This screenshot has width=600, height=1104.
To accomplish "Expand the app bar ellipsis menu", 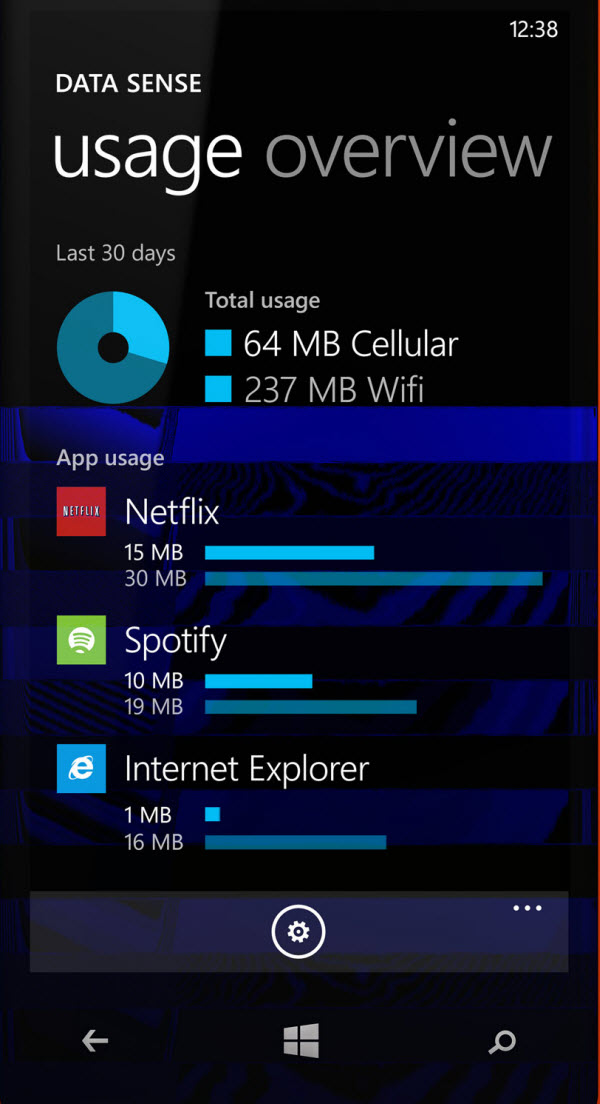I will tap(527, 909).
